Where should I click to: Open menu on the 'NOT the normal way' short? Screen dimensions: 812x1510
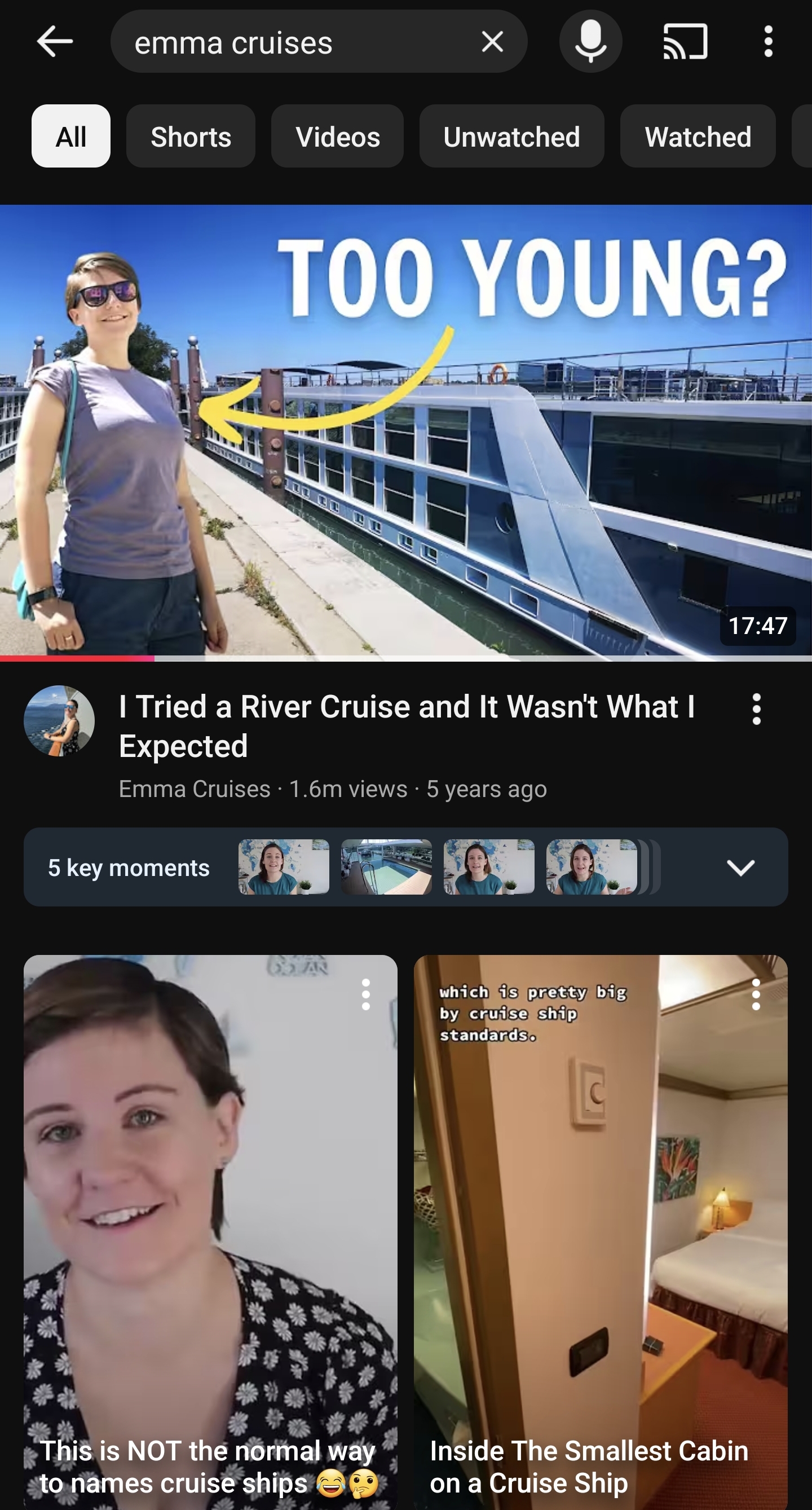(x=365, y=994)
